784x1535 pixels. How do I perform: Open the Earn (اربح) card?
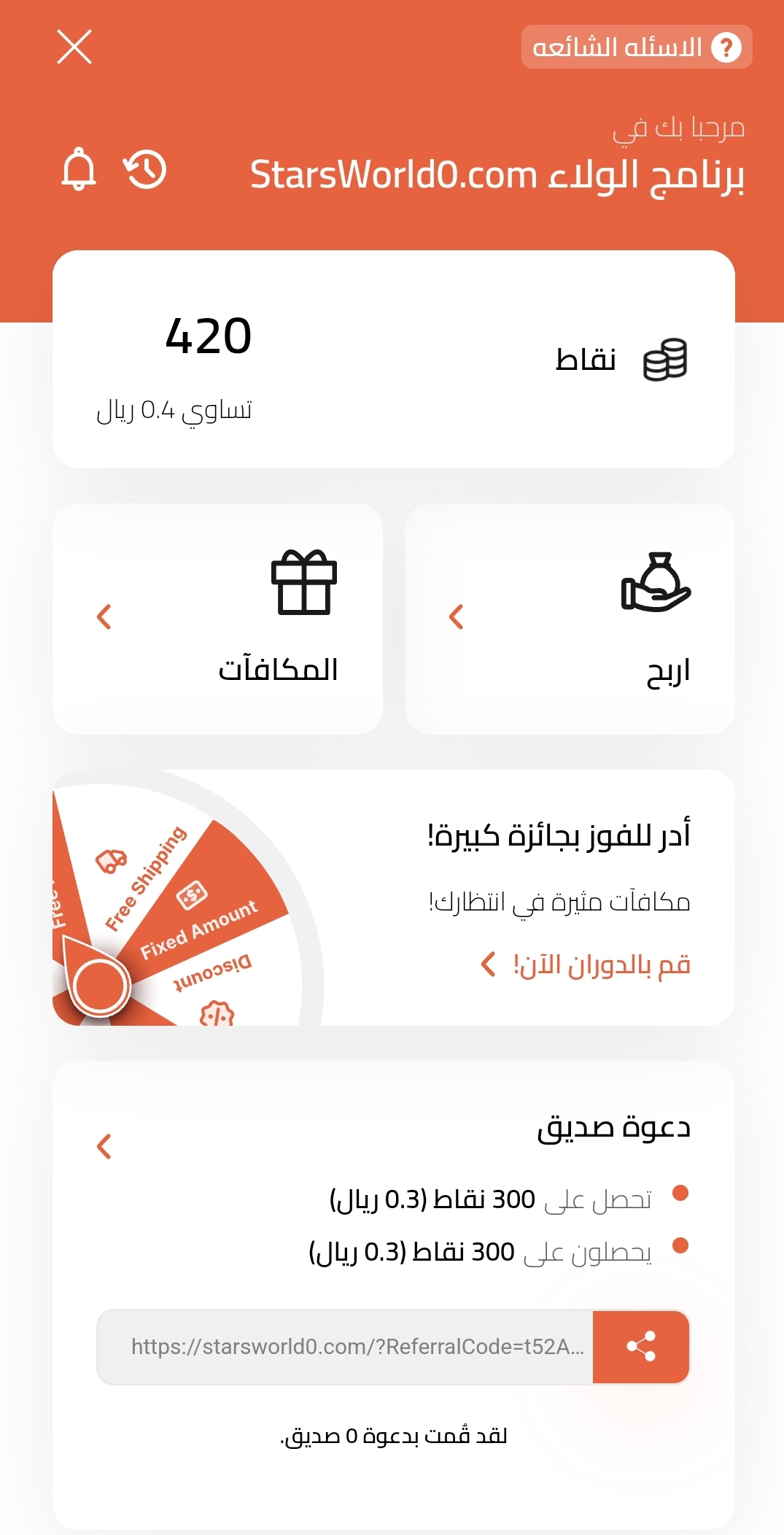[x=569, y=619]
